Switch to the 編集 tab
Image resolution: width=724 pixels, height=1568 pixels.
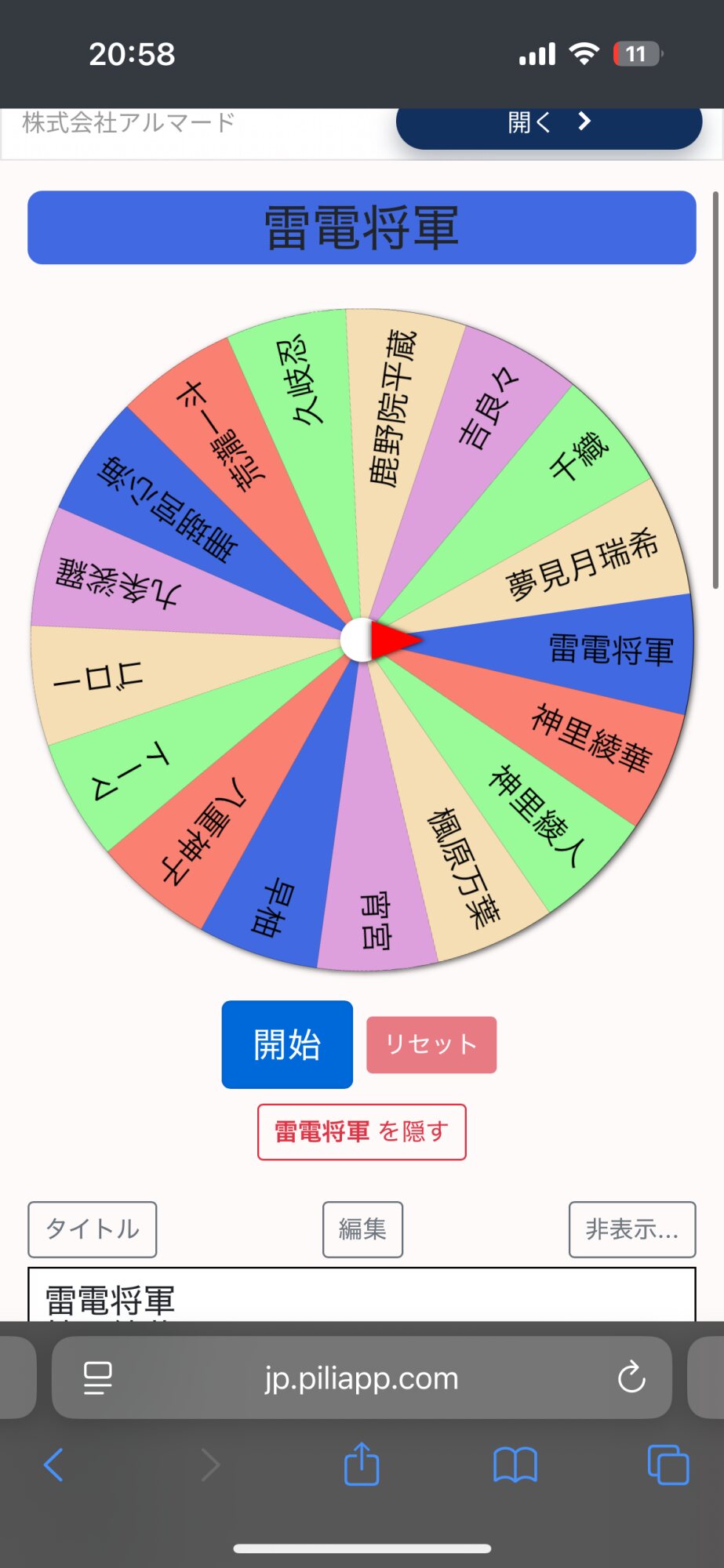(362, 1229)
